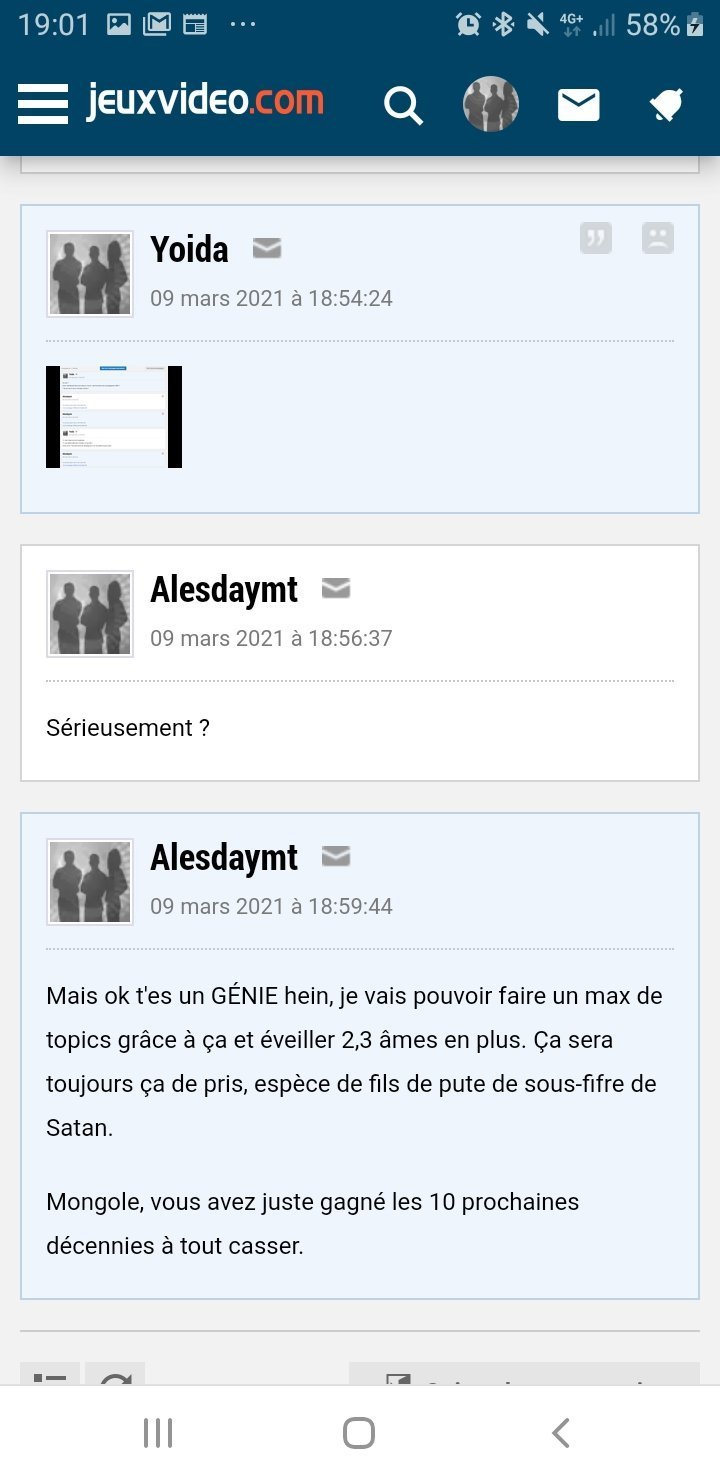Viewport: 720px width, 1480px height.
Task: Go to the system home screen
Action: pos(359,1433)
